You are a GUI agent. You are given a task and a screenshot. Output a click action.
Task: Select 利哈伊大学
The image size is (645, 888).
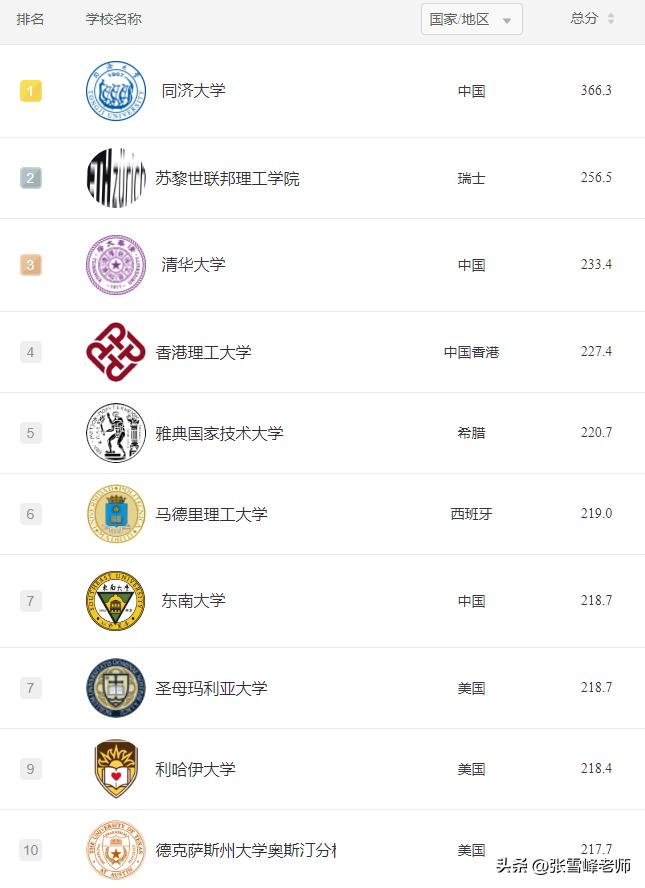pos(195,769)
